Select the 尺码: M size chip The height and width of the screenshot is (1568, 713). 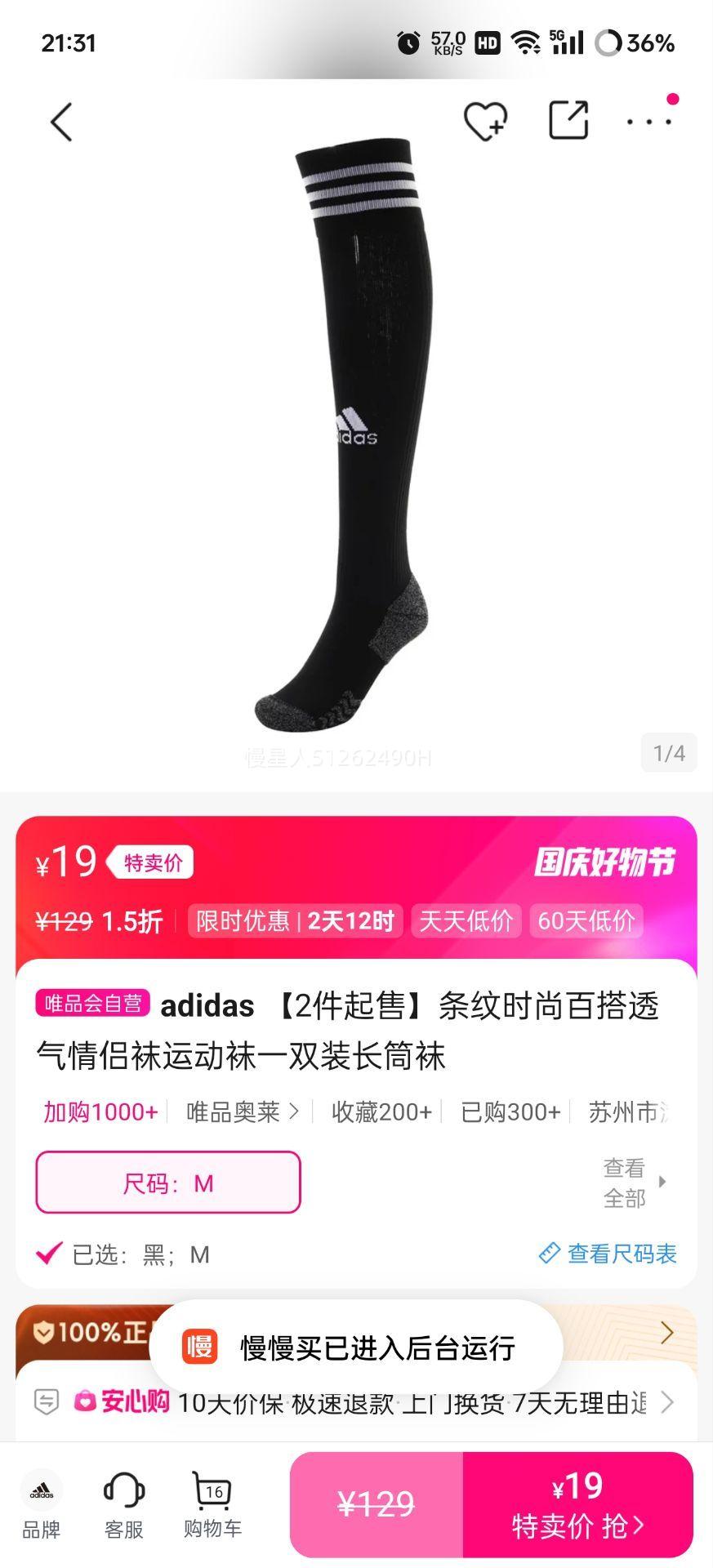(168, 1183)
